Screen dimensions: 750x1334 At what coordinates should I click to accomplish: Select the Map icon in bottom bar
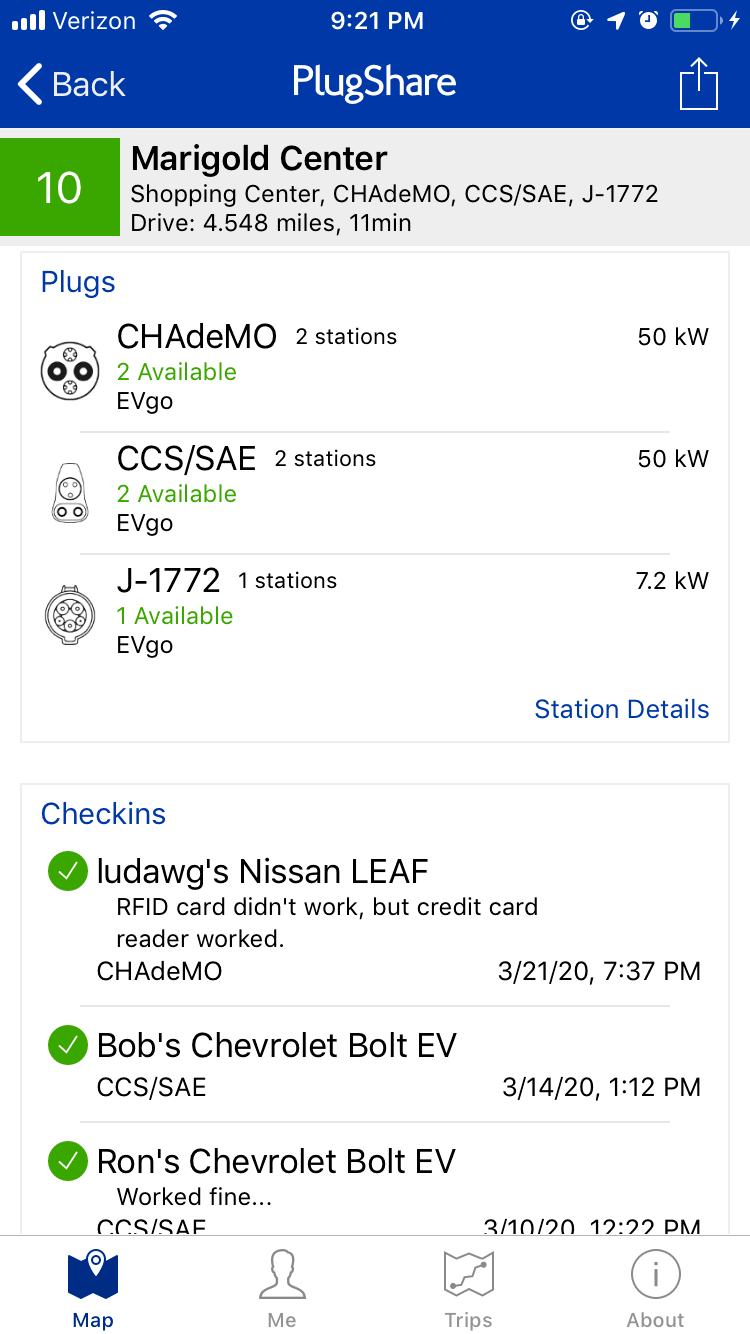(92, 1275)
